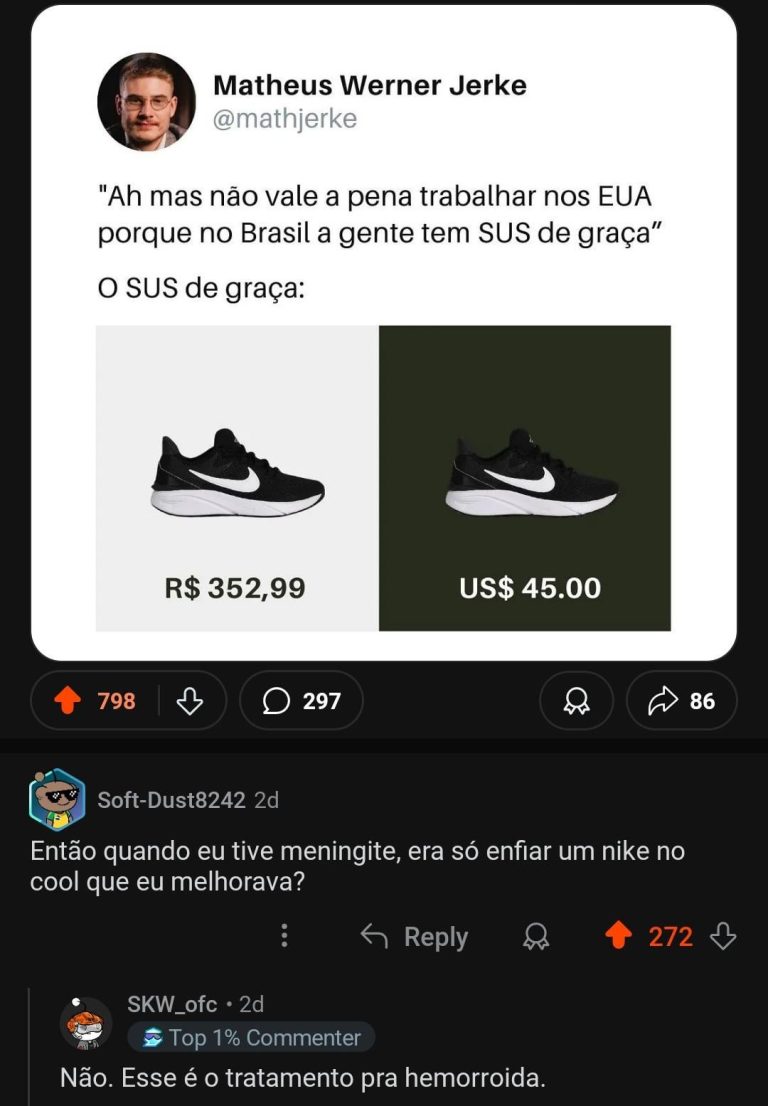Open the post's 297 comments
This screenshot has width=768, height=1106.
point(301,701)
